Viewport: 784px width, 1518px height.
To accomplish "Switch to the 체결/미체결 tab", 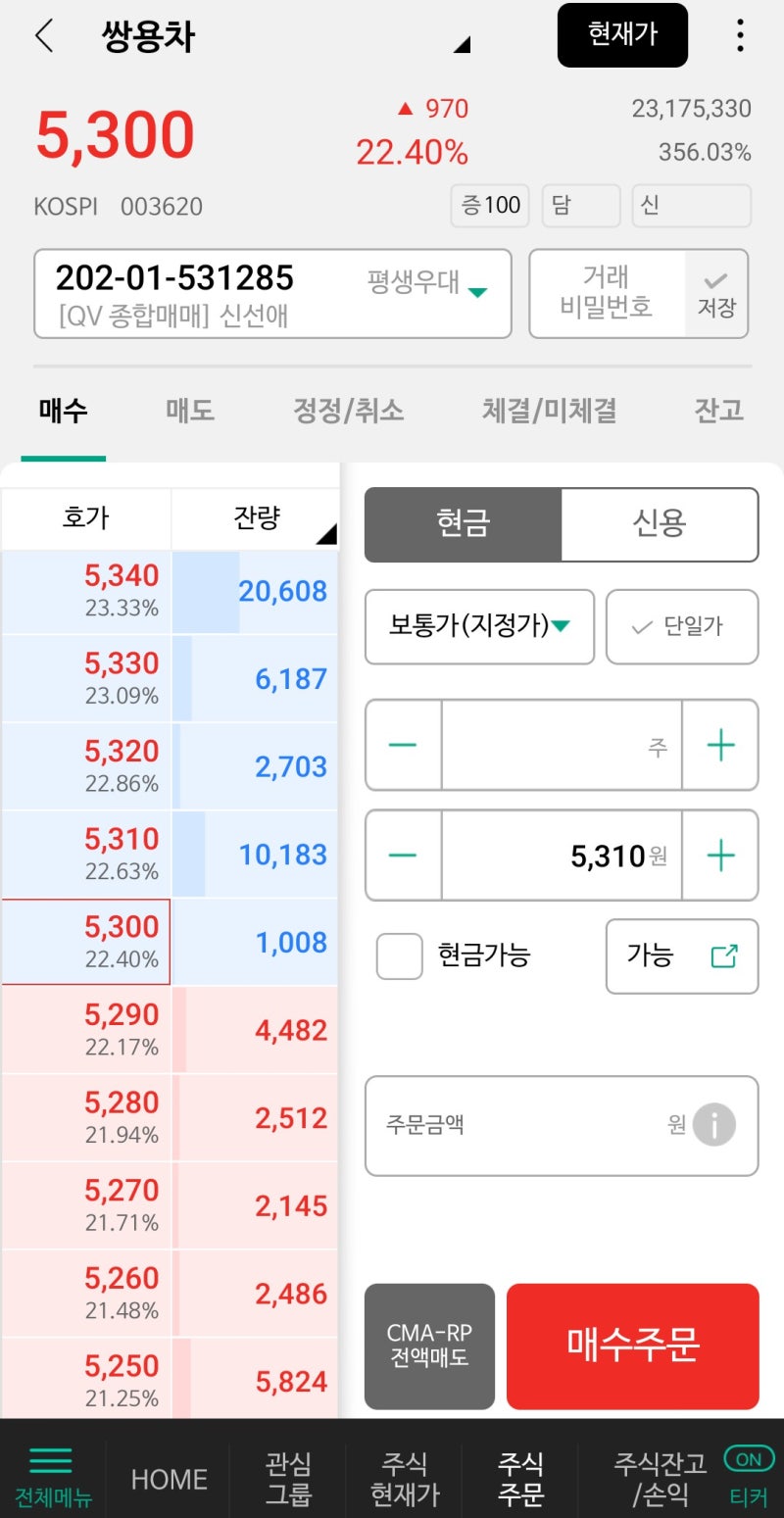I will click(549, 412).
